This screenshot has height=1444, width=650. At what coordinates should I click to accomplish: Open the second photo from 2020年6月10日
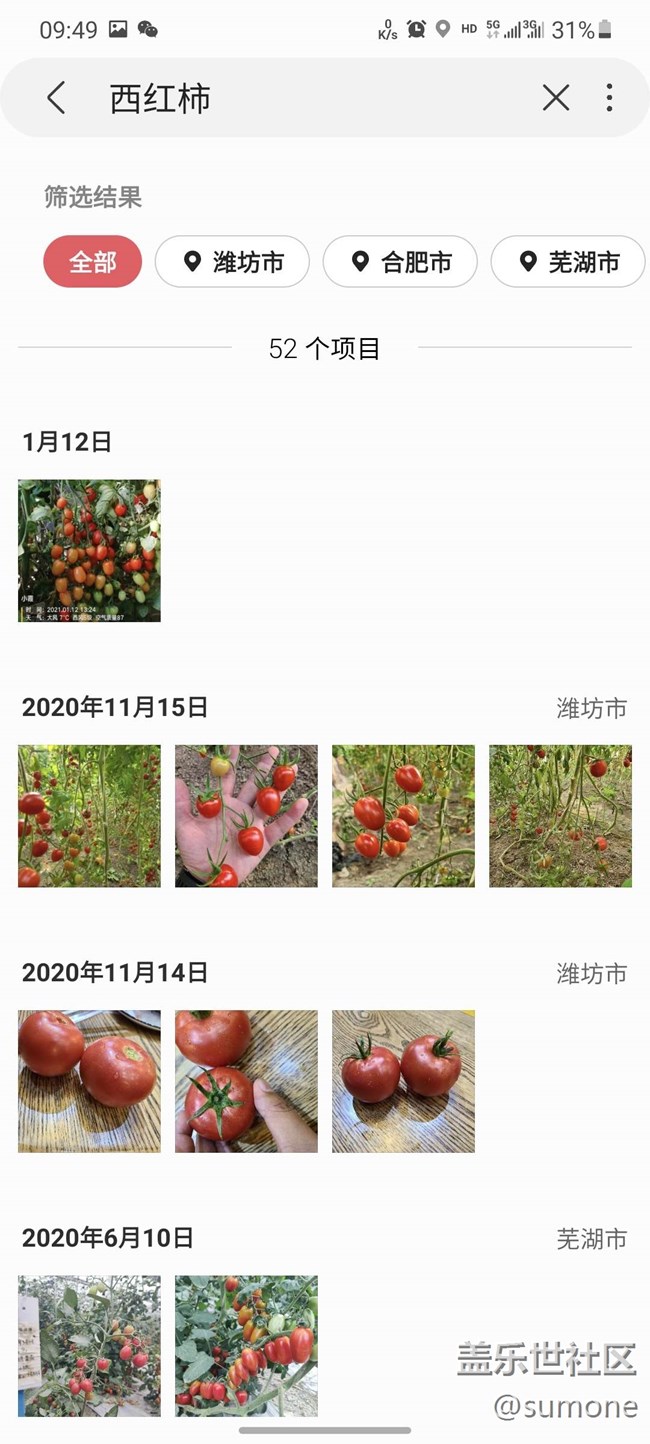click(246, 1345)
